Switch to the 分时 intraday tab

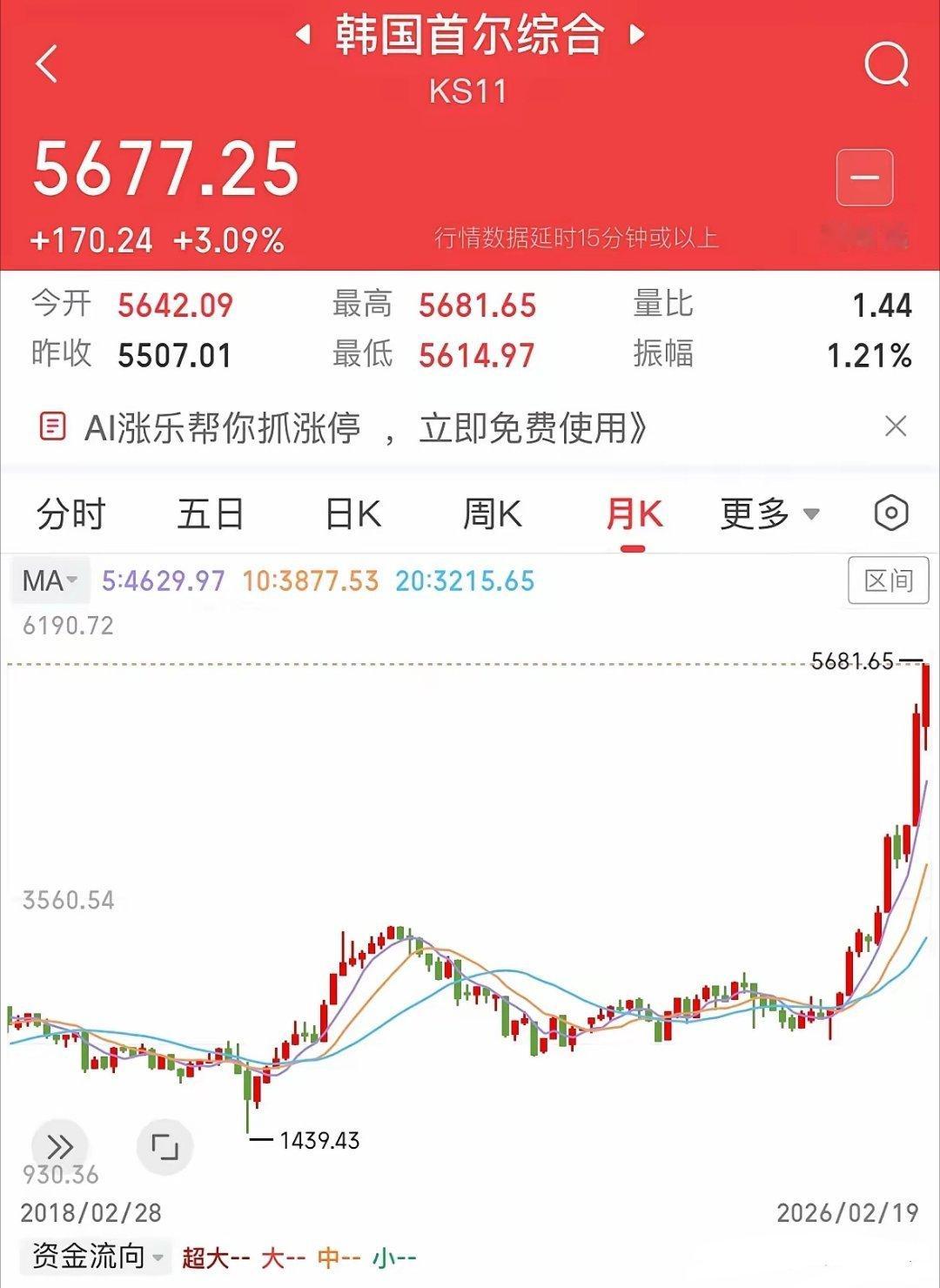pos(70,514)
